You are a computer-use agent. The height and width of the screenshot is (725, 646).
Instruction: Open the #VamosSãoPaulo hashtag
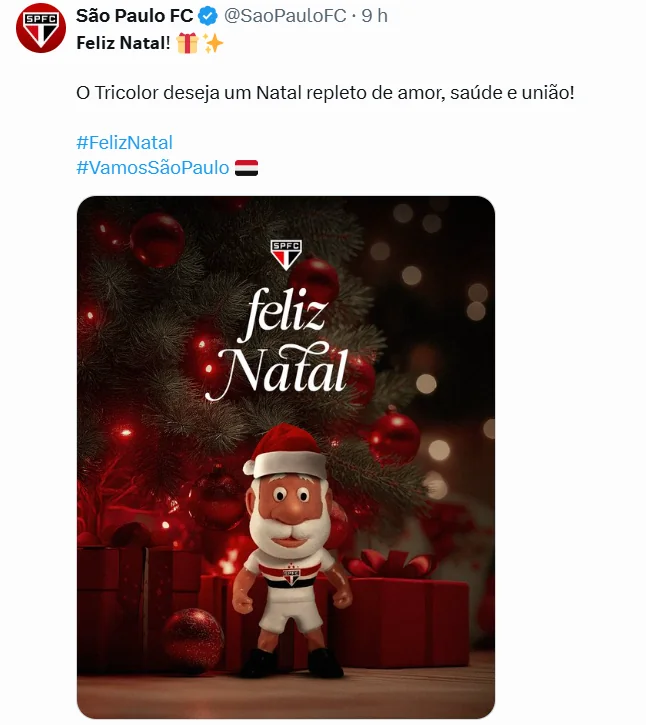pos(153,167)
